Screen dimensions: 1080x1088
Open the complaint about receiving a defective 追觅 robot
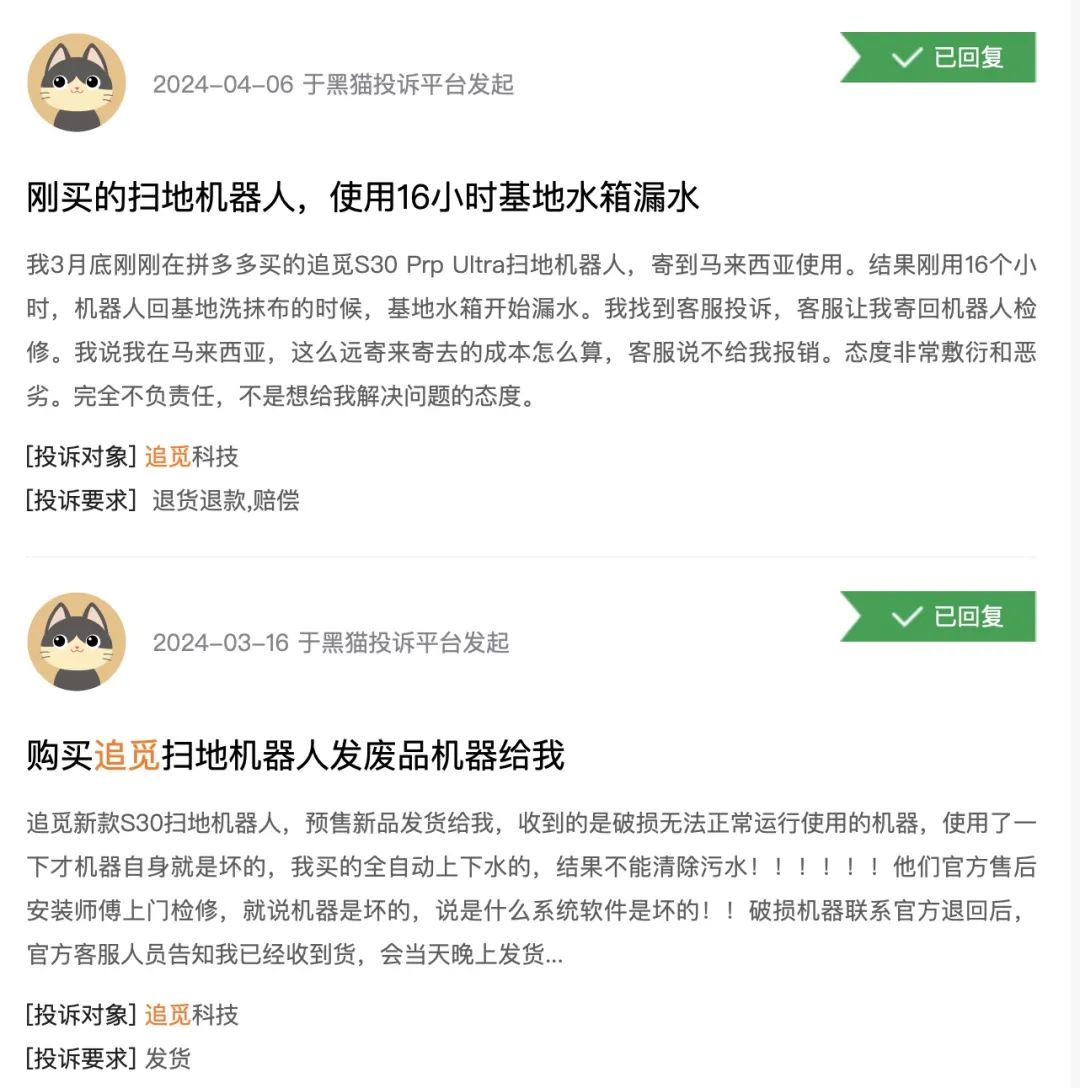point(296,755)
